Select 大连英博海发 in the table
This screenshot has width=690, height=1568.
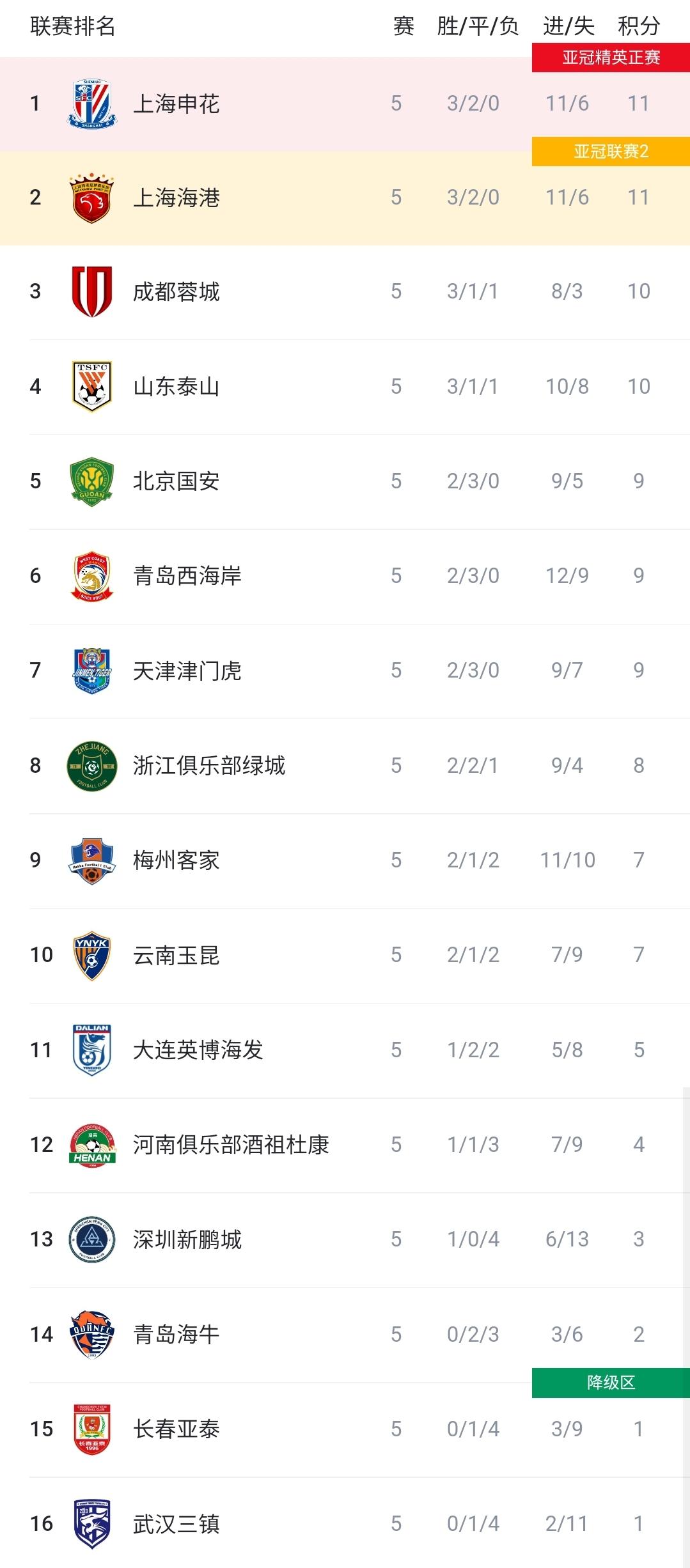point(345,1050)
